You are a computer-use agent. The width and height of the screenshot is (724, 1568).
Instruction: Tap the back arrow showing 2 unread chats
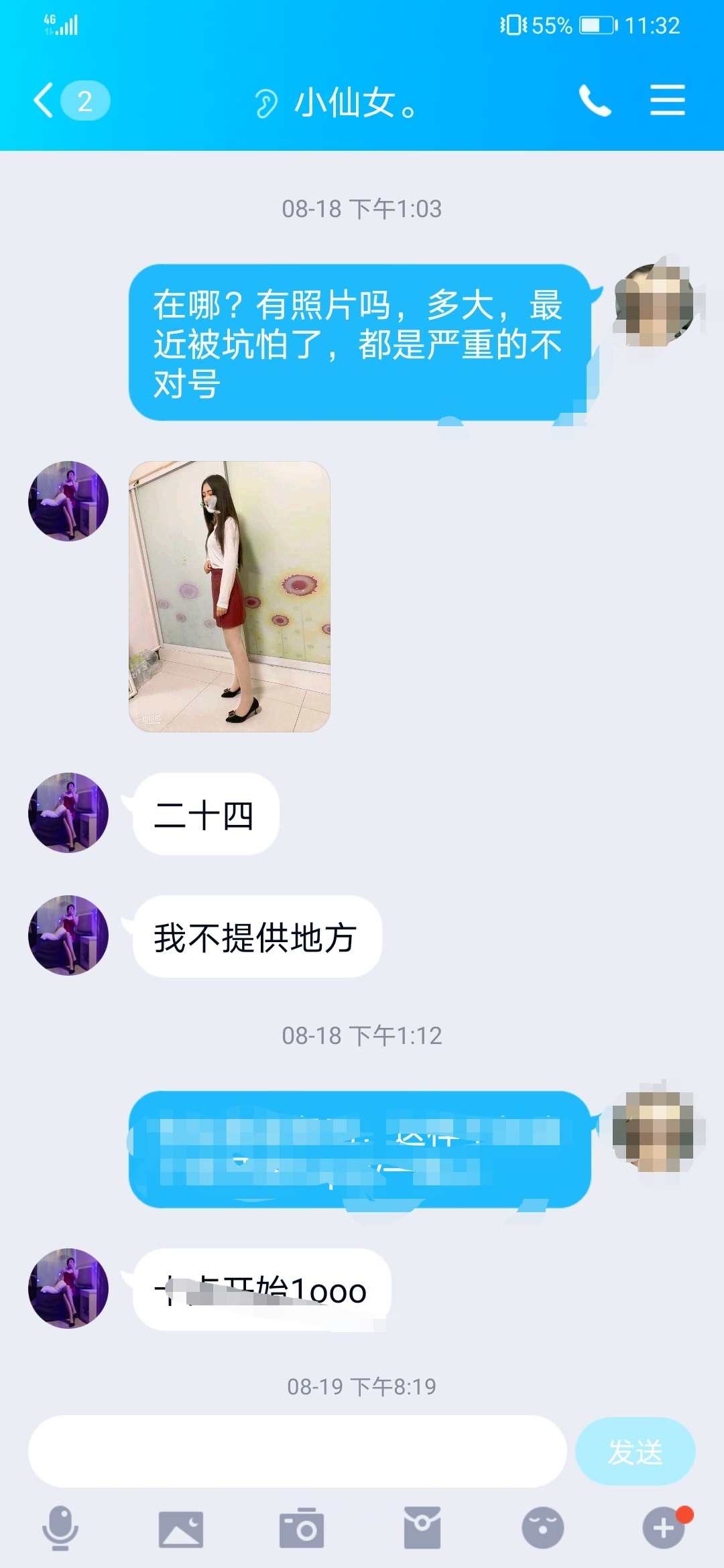coord(67,101)
